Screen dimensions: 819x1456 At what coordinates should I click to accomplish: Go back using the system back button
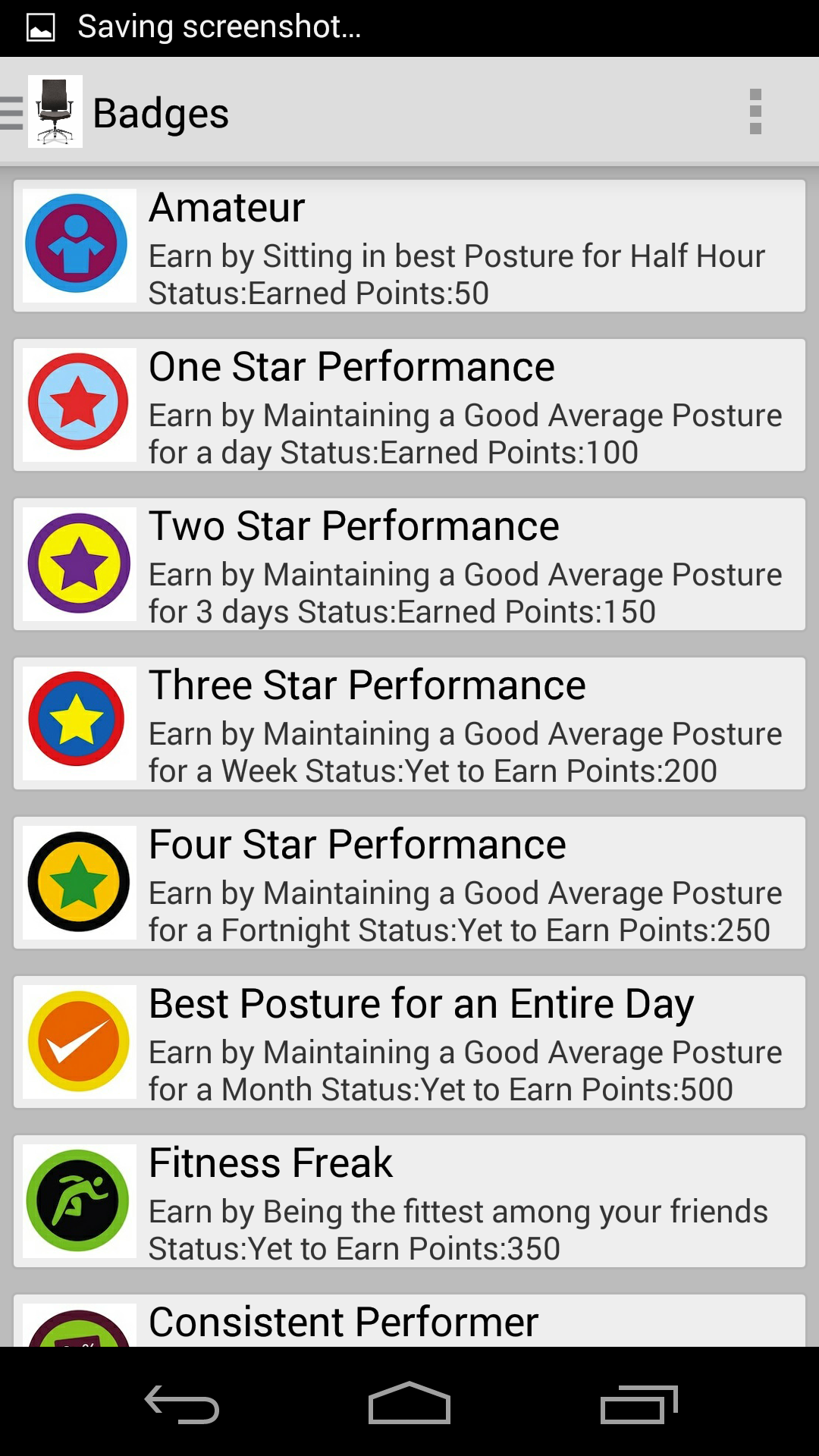182,1403
